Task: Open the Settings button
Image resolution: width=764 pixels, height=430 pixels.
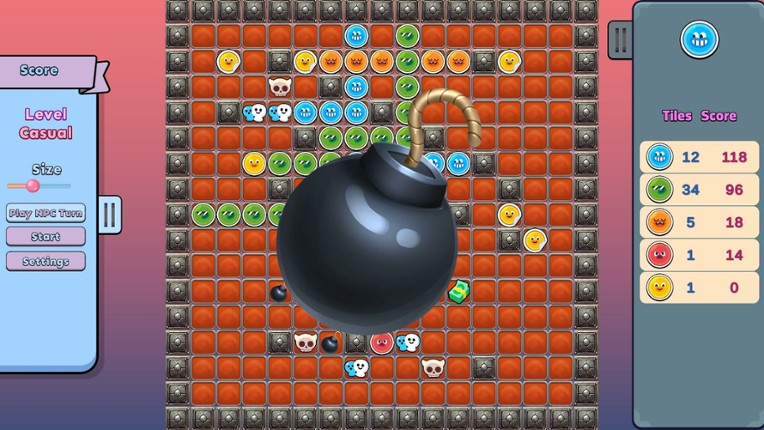Action: point(46,261)
